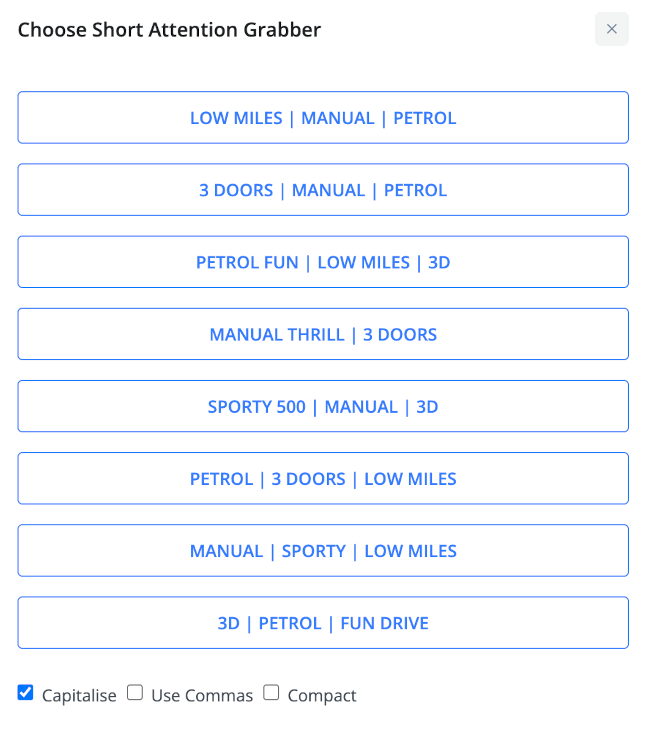Select "LOW MILES | MANUAL | PETROL" option

tap(323, 118)
